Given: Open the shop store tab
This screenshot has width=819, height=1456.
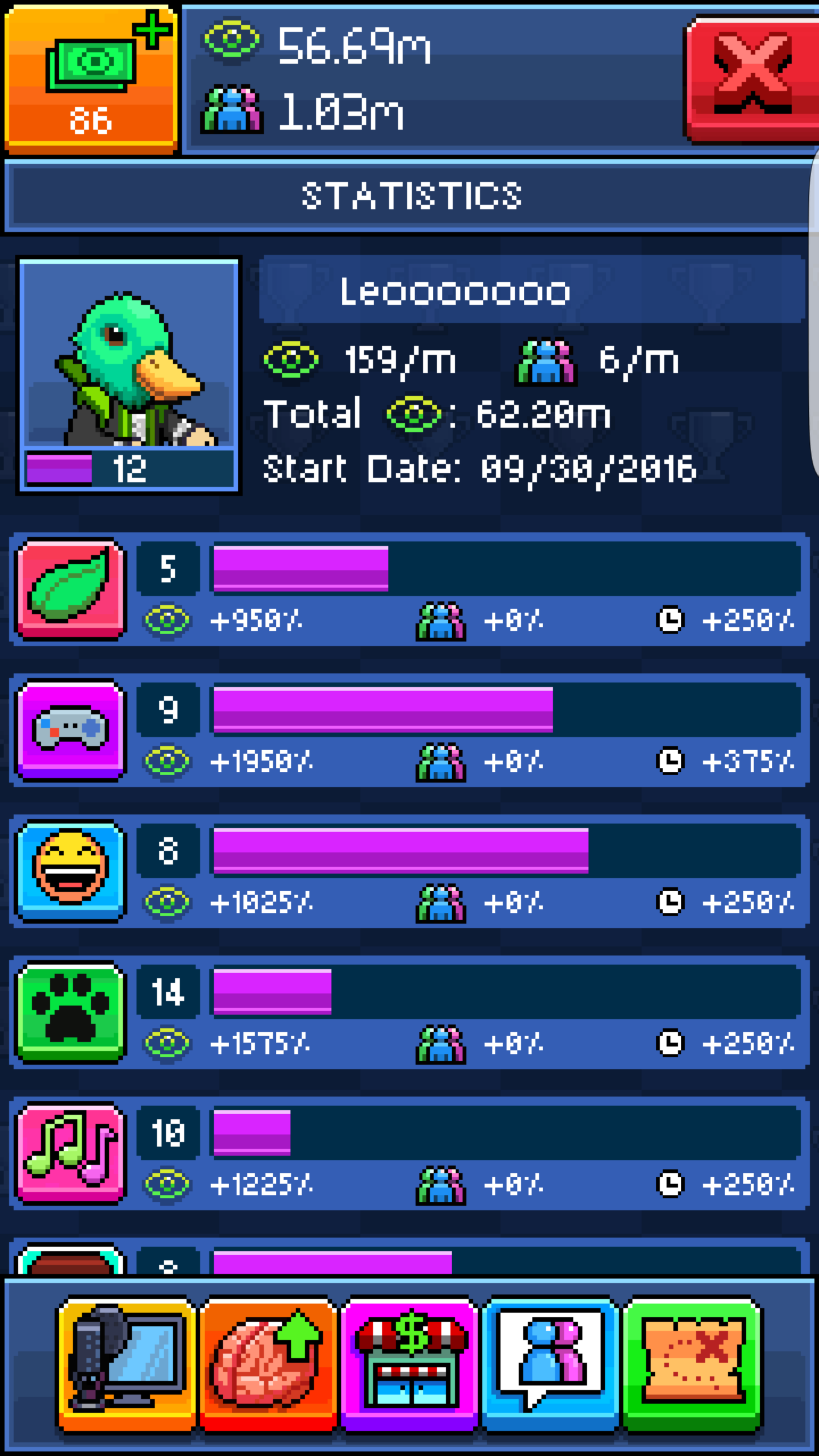Looking at the screenshot, I should point(409,1363).
